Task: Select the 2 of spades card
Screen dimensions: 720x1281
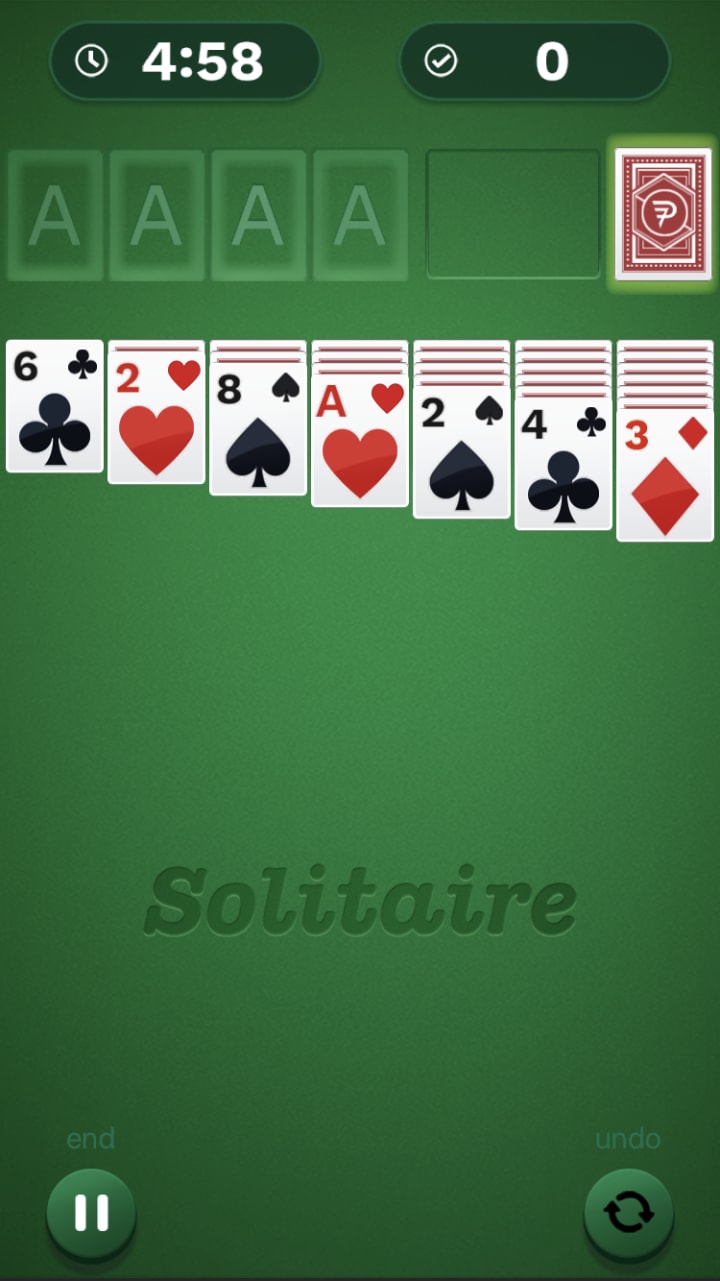Action: click(x=462, y=455)
